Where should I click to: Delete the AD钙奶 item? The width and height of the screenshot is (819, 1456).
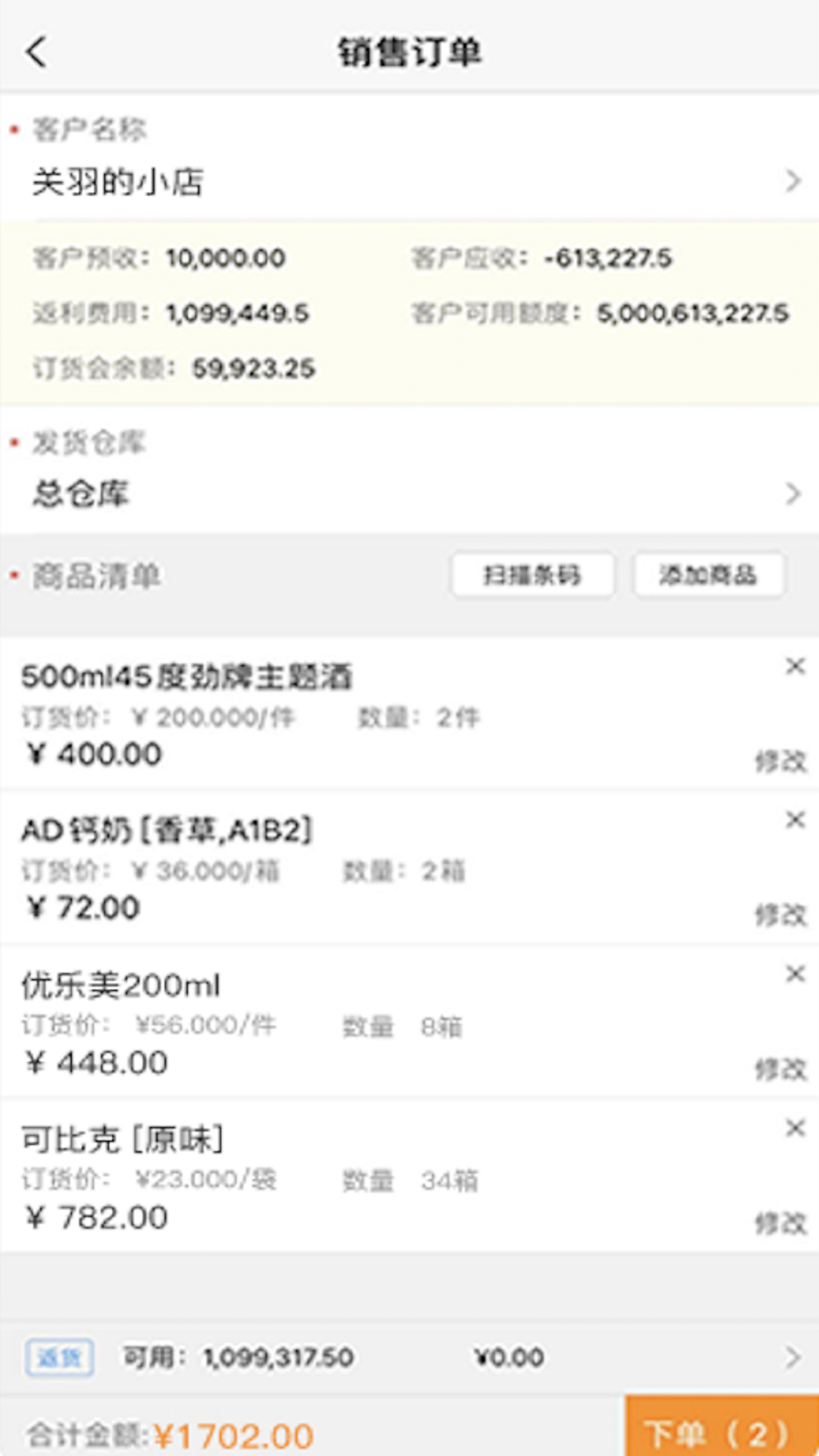click(795, 820)
